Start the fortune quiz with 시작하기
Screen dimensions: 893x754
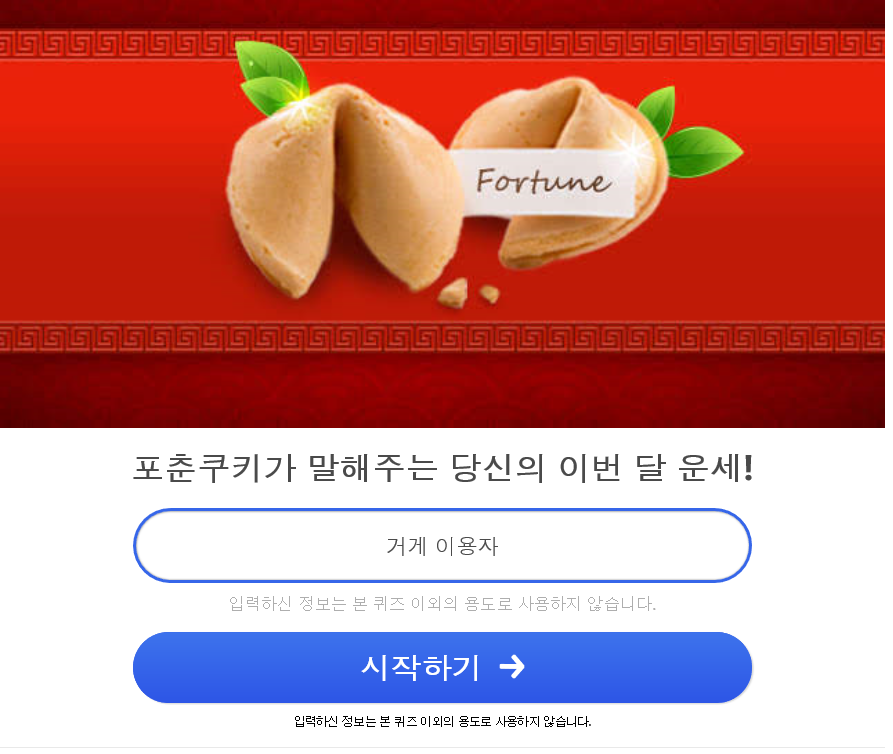coord(442,667)
